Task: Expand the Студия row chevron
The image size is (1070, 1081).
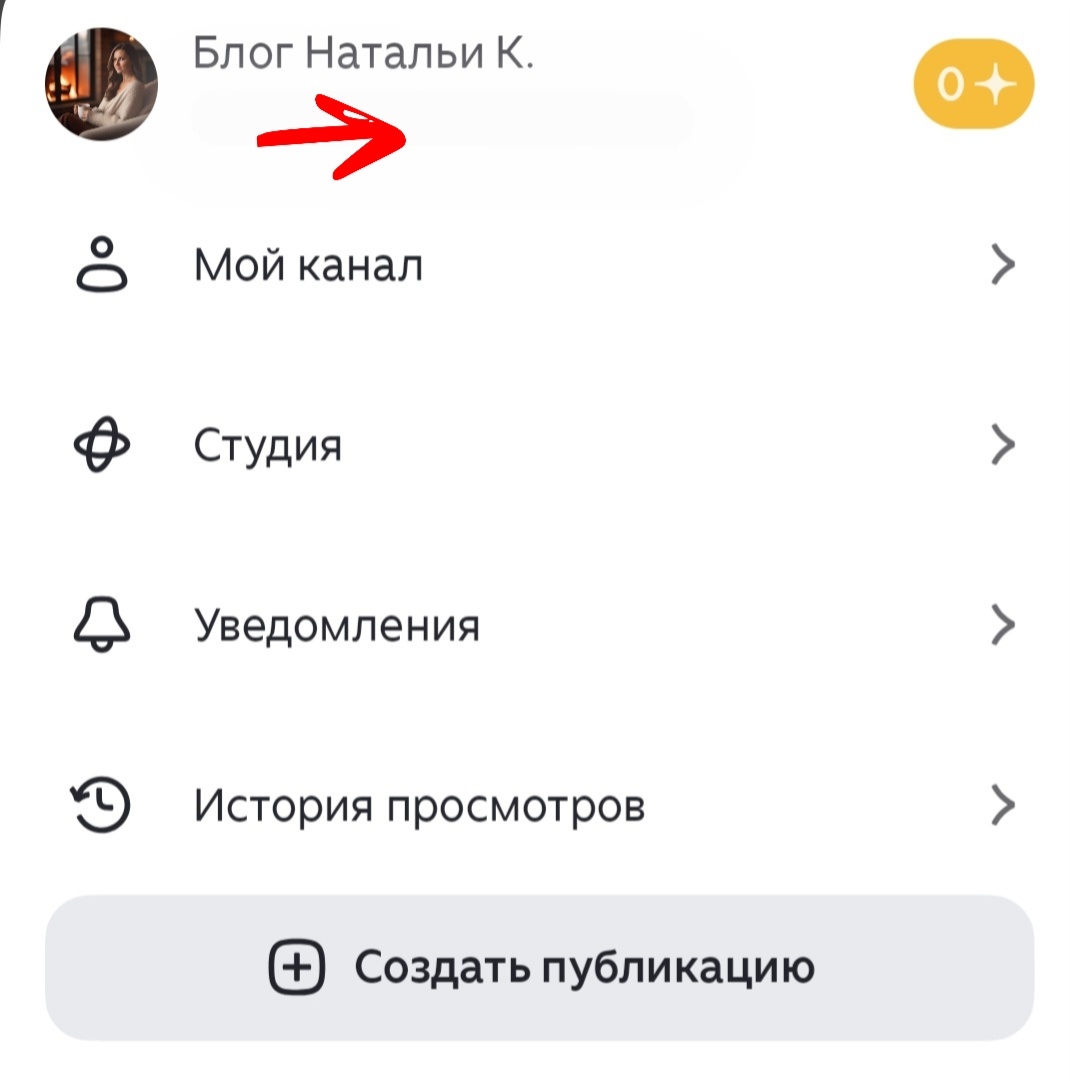Action: point(1002,446)
